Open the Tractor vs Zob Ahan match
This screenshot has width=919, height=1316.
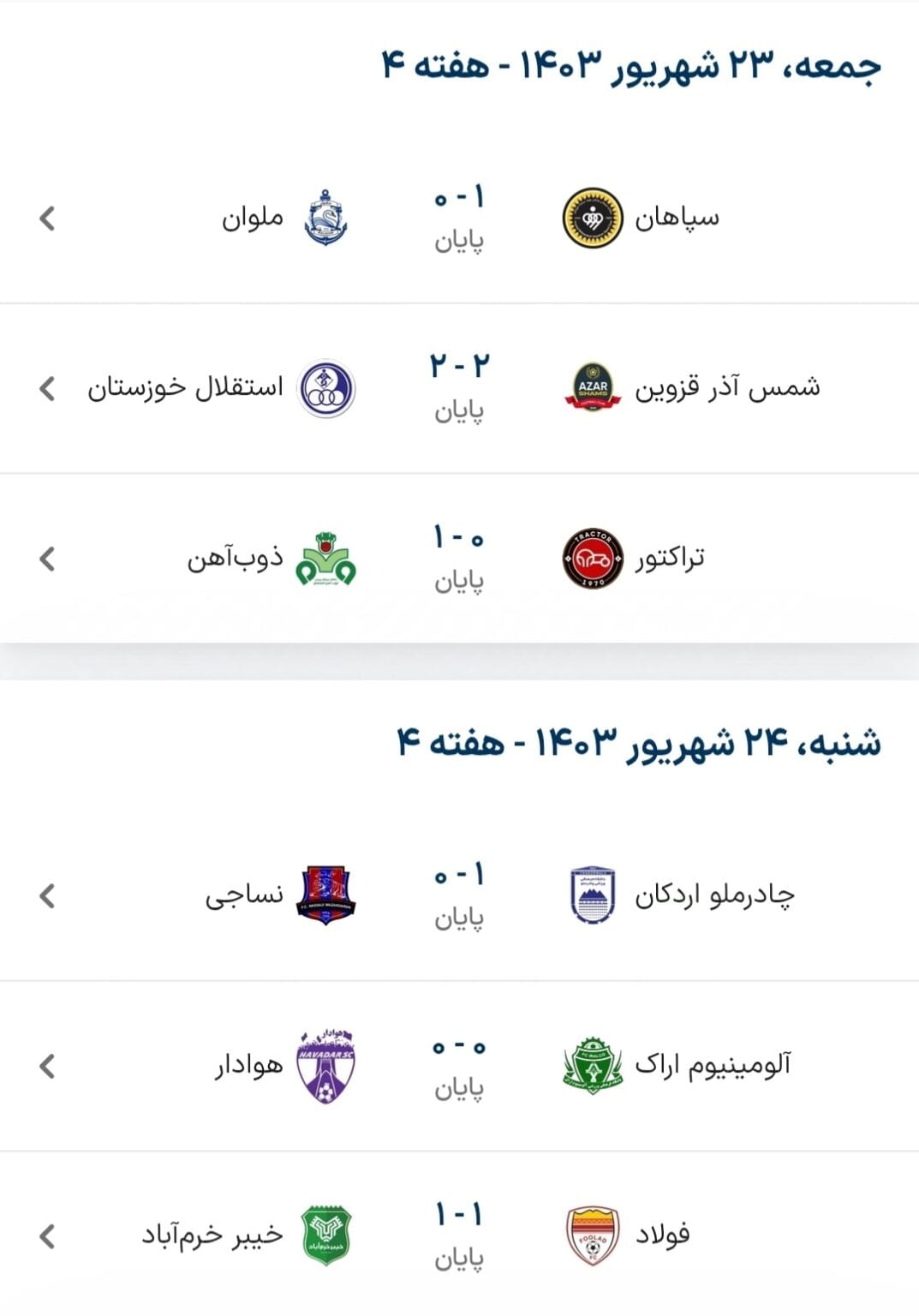coord(459,559)
